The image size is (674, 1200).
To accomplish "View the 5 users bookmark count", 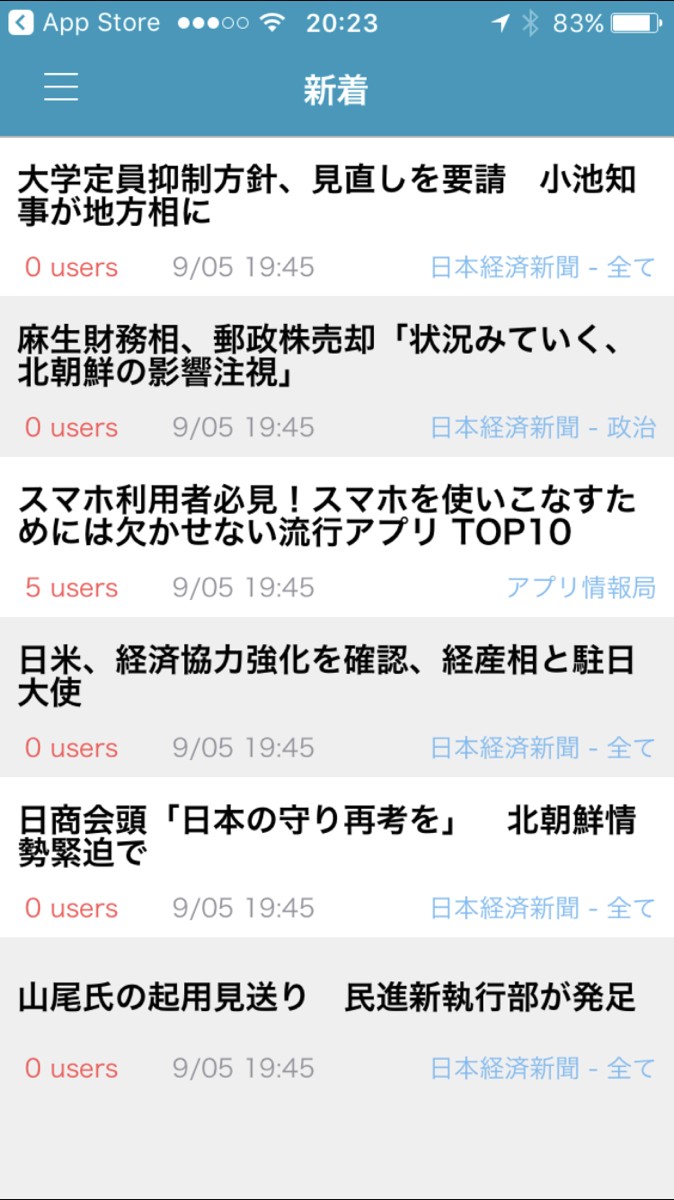I will coord(71,588).
